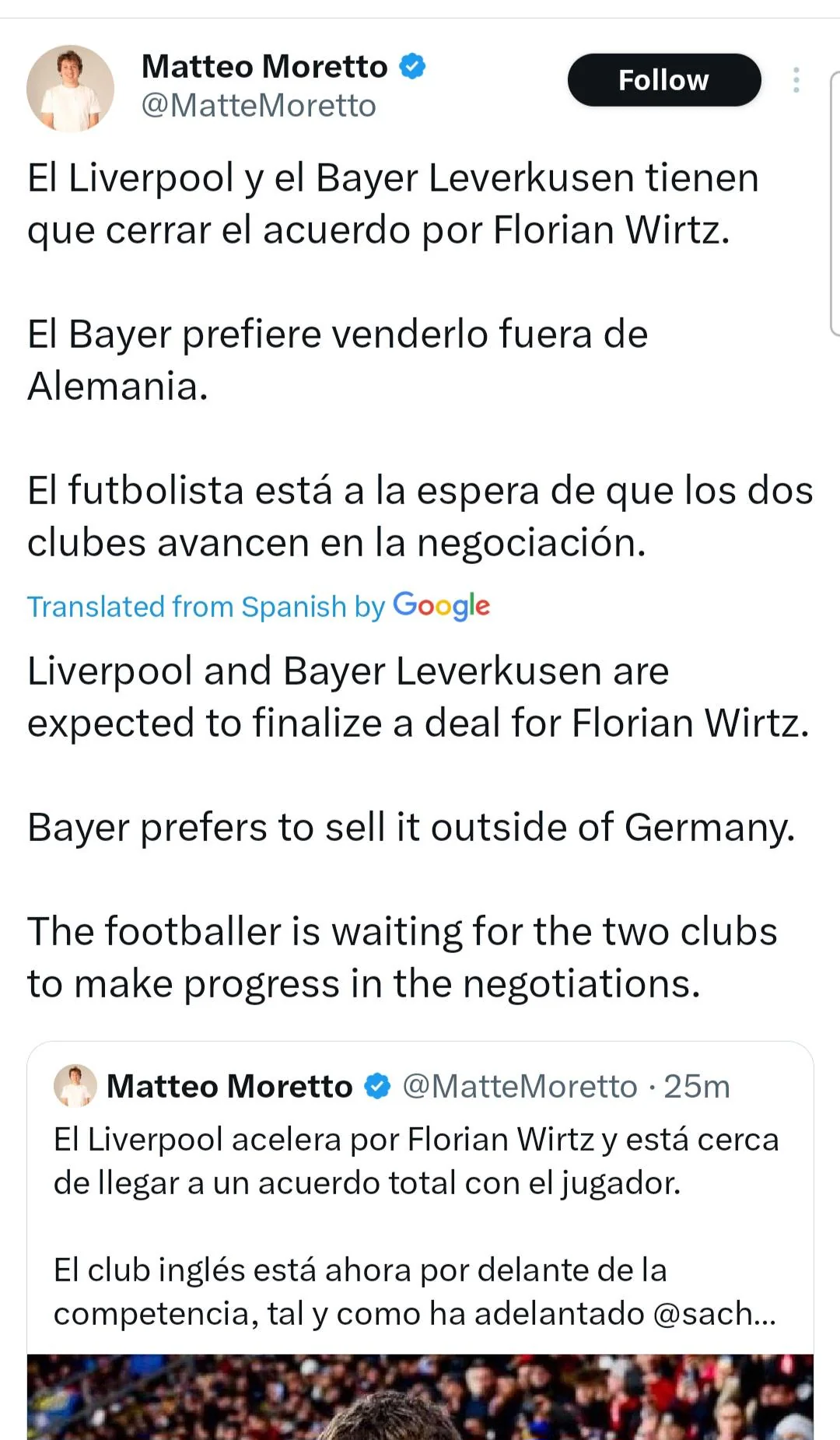Tap Translated from Spanish by Google
Viewport: 840px width, 1440px height.
pyautogui.click(x=258, y=605)
